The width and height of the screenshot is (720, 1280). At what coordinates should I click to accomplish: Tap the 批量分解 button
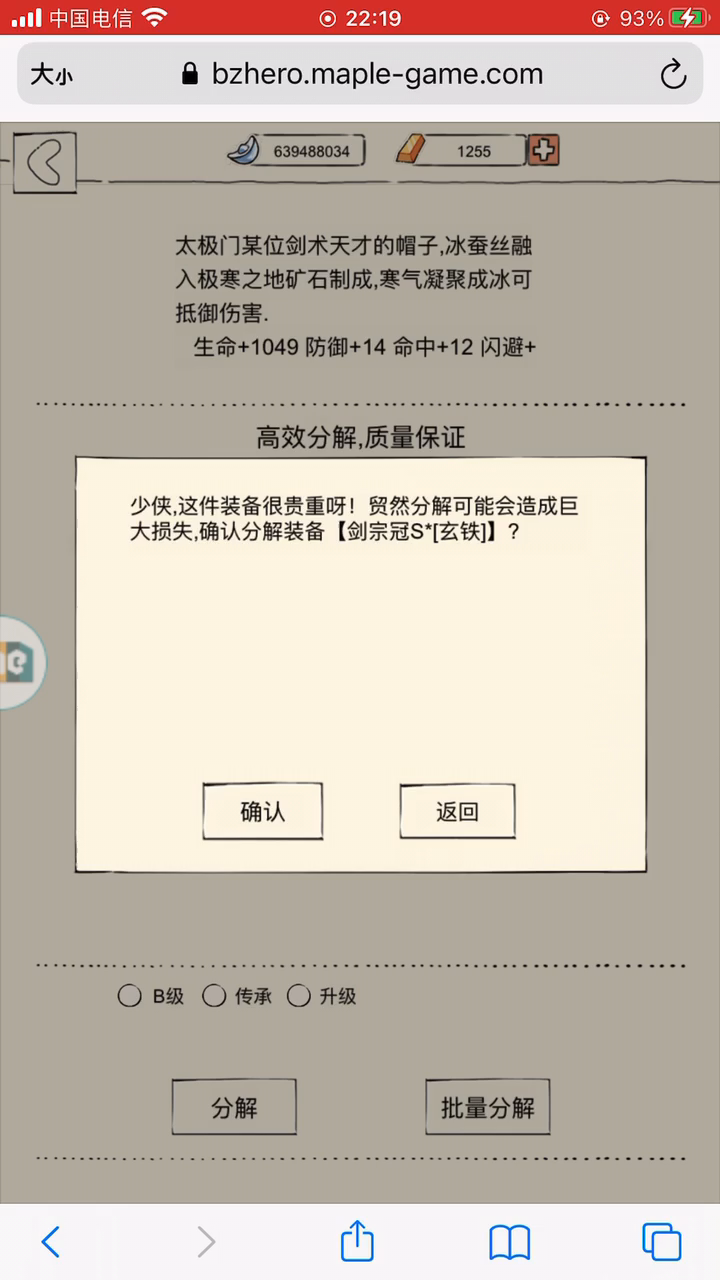(488, 1107)
